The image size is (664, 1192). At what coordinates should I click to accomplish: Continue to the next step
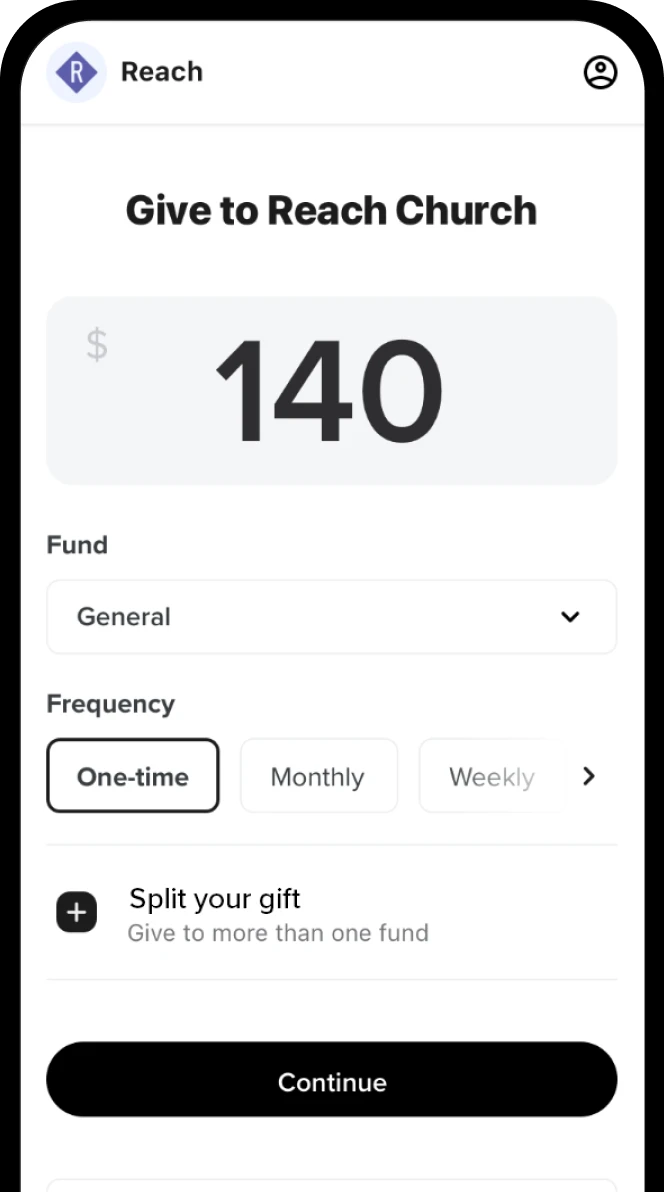click(331, 1080)
